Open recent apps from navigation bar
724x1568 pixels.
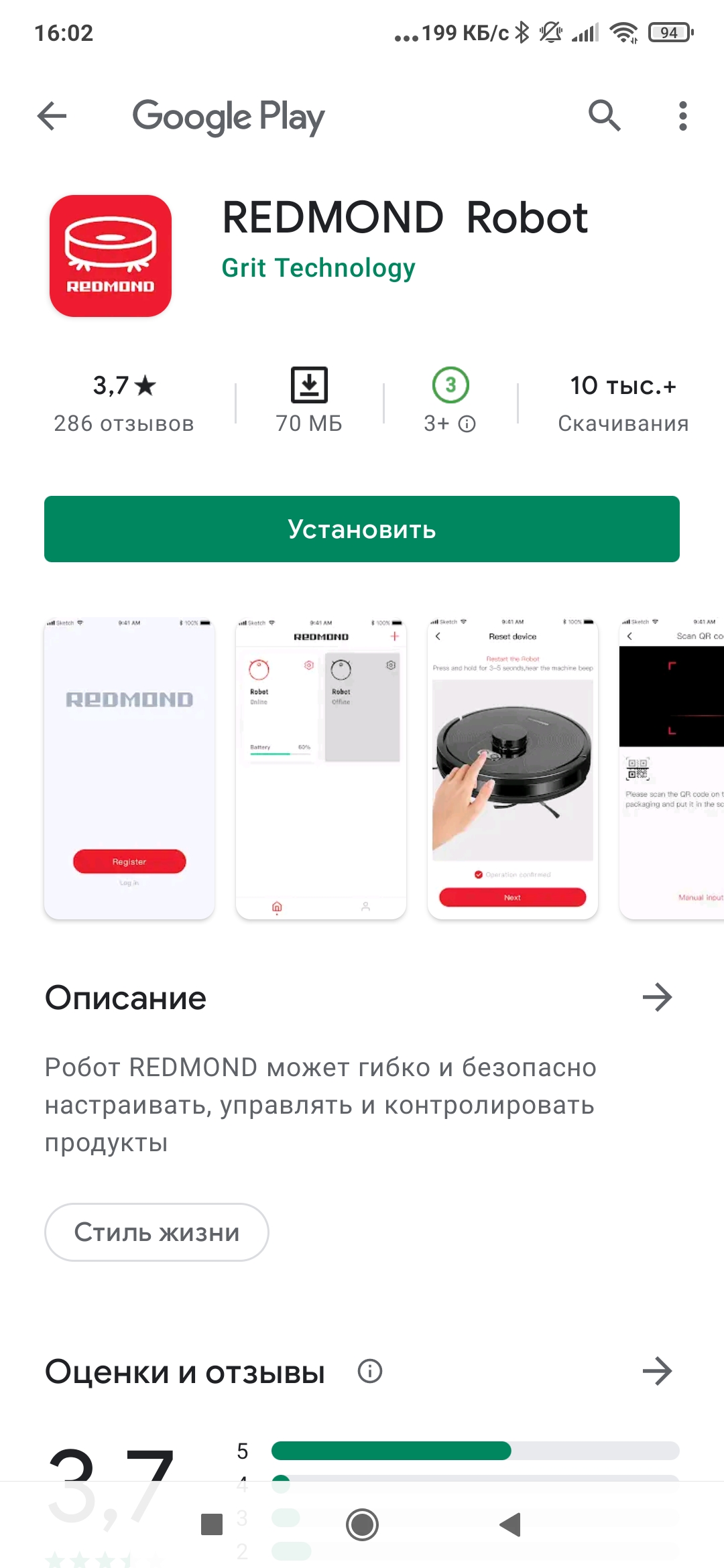click(212, 1525)
